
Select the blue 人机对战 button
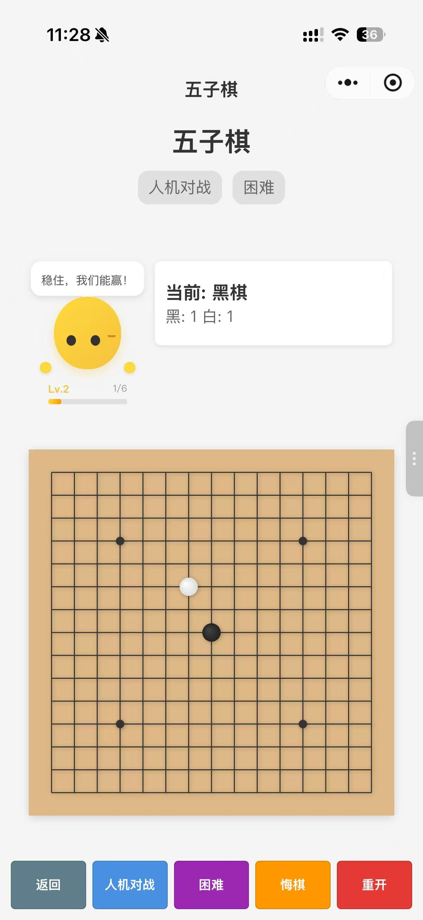click(x=130, y=884)
